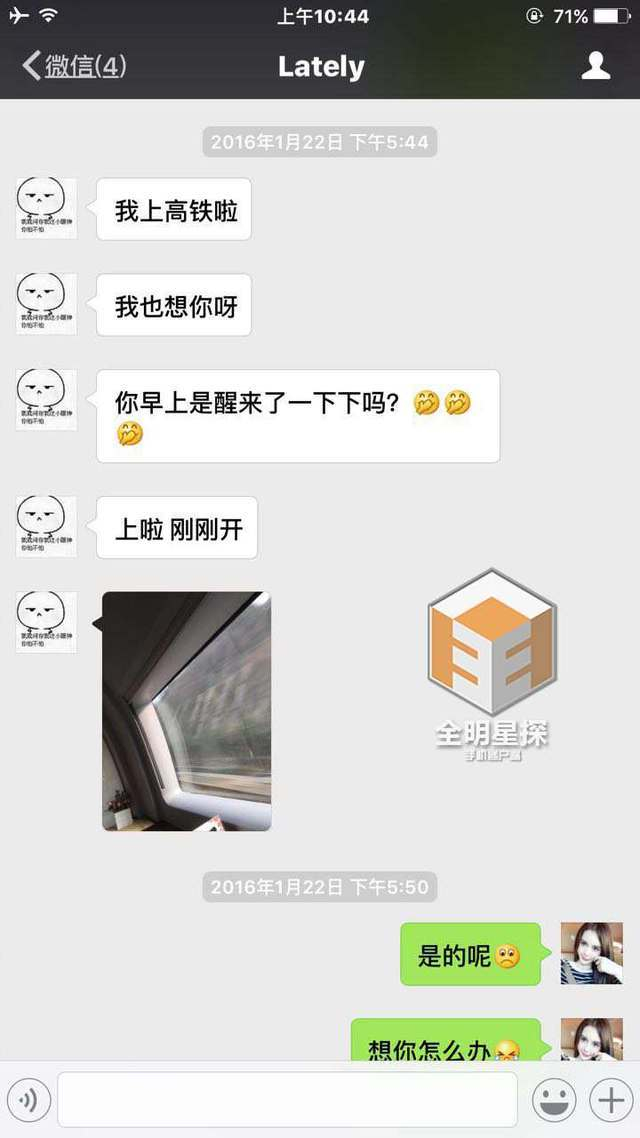640x1138 pixels.
Task: Go back to the 微信 chat list
Action: [74, 66]
